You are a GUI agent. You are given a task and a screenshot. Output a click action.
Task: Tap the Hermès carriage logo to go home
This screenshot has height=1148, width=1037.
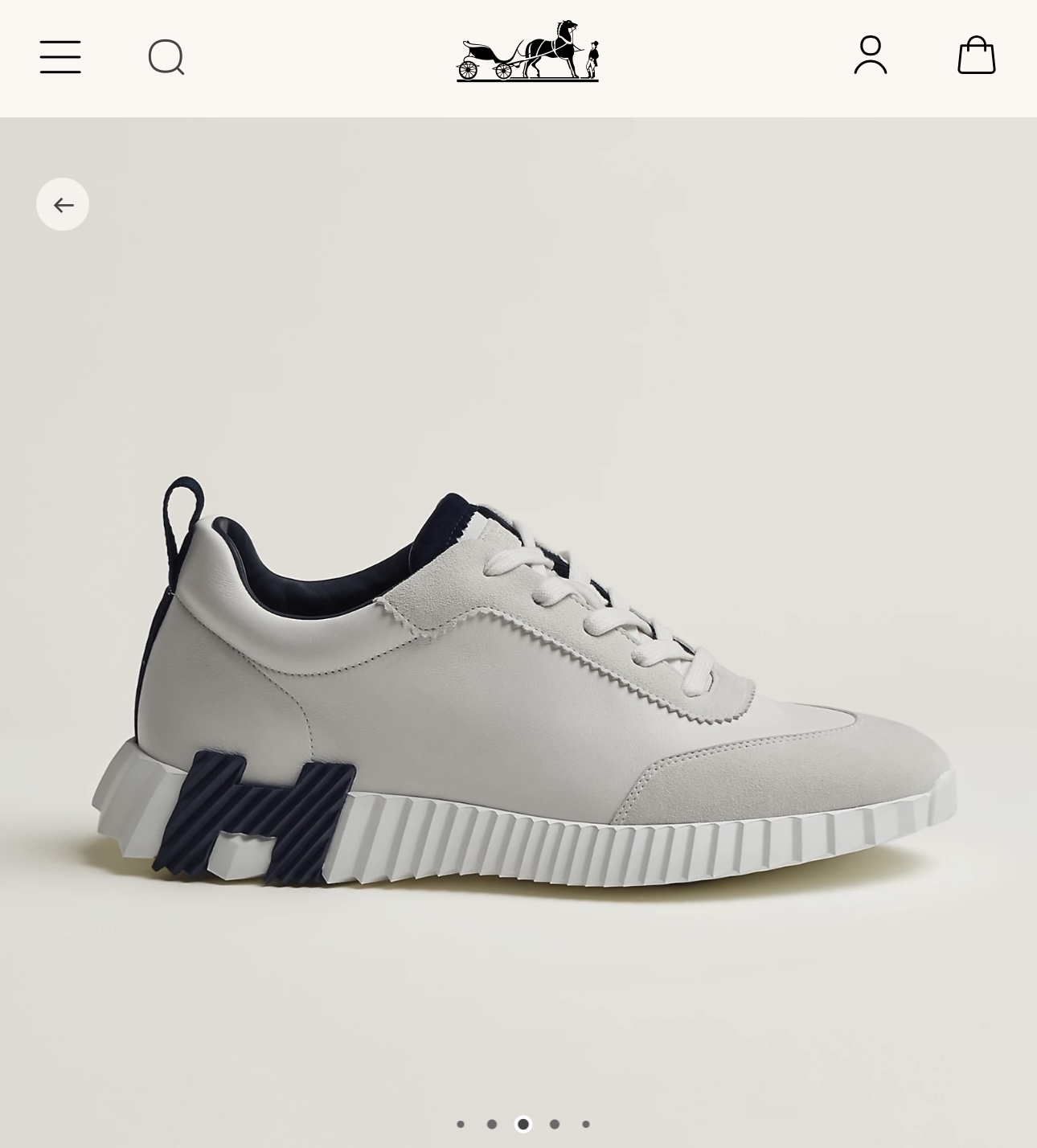527,51
